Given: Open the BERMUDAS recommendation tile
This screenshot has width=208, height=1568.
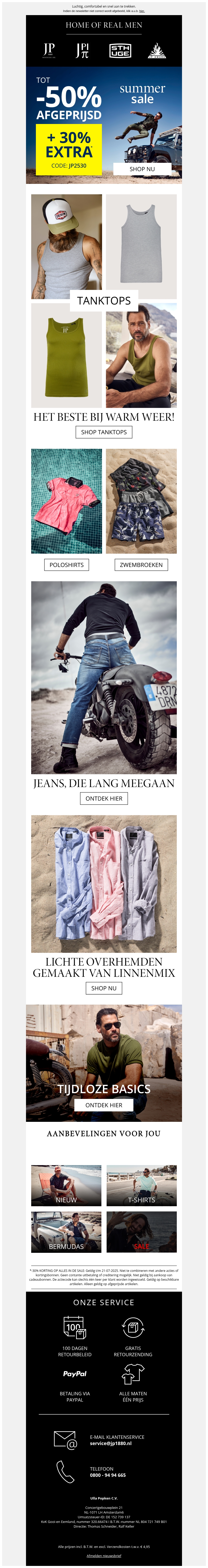Looking at the screenshot, I should tap(66, 1231).
